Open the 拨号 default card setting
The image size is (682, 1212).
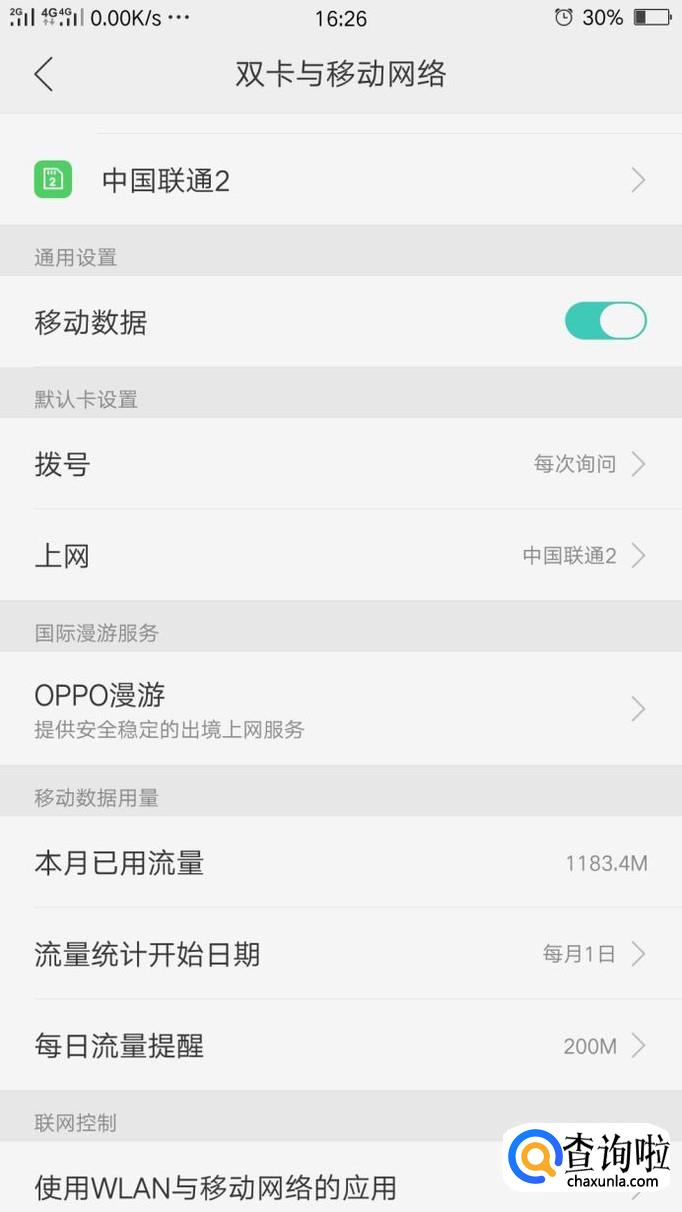(340, 464)
